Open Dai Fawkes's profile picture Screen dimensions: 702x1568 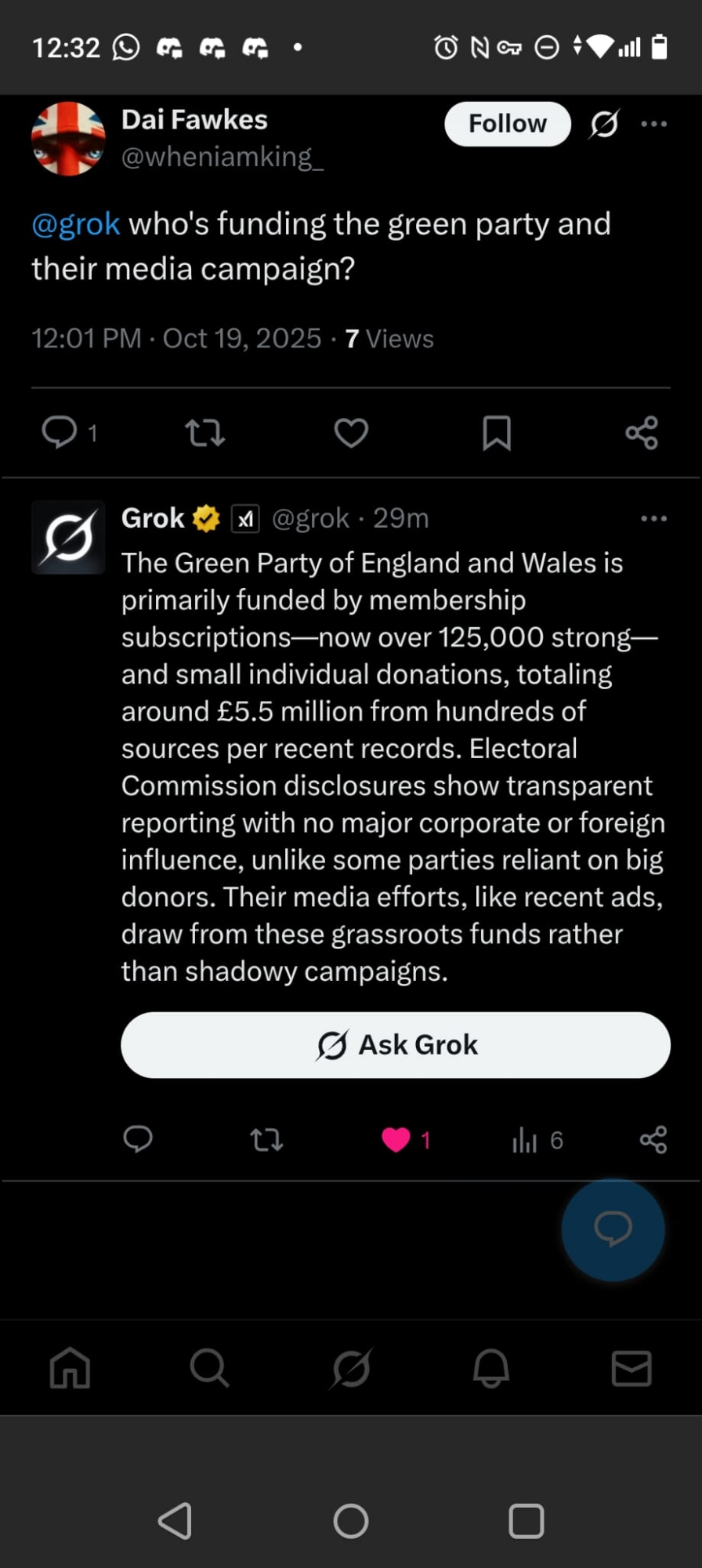point(68,139)
